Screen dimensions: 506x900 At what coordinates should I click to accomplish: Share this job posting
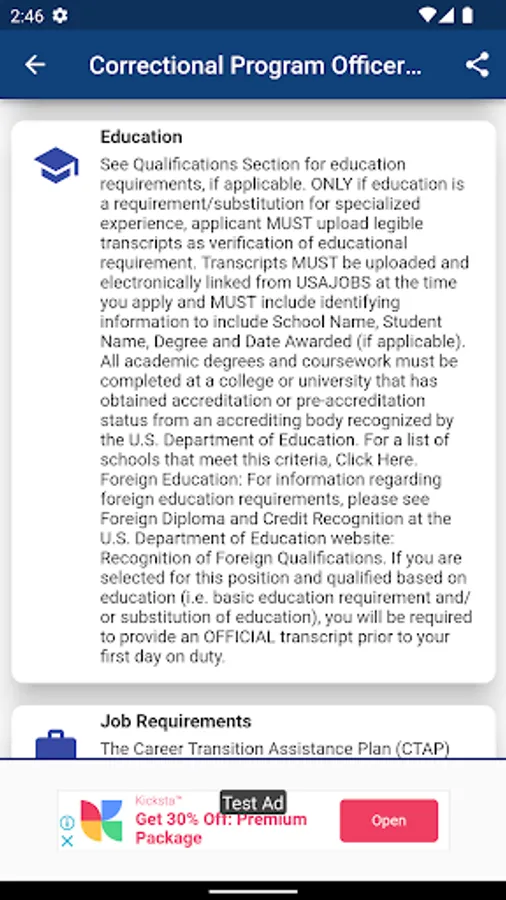click(477, 65)
